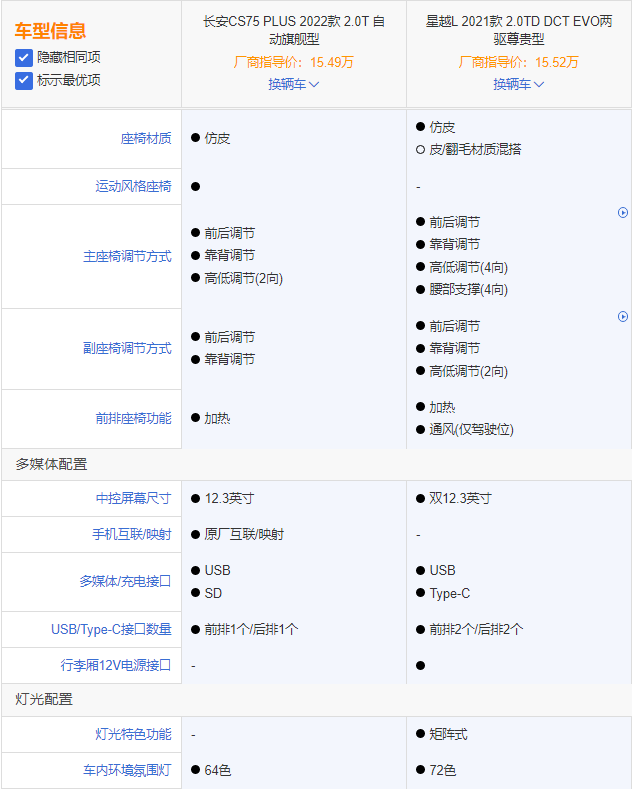
Task: Open the 星越L 2021款 model title
Action: point(518,29)
